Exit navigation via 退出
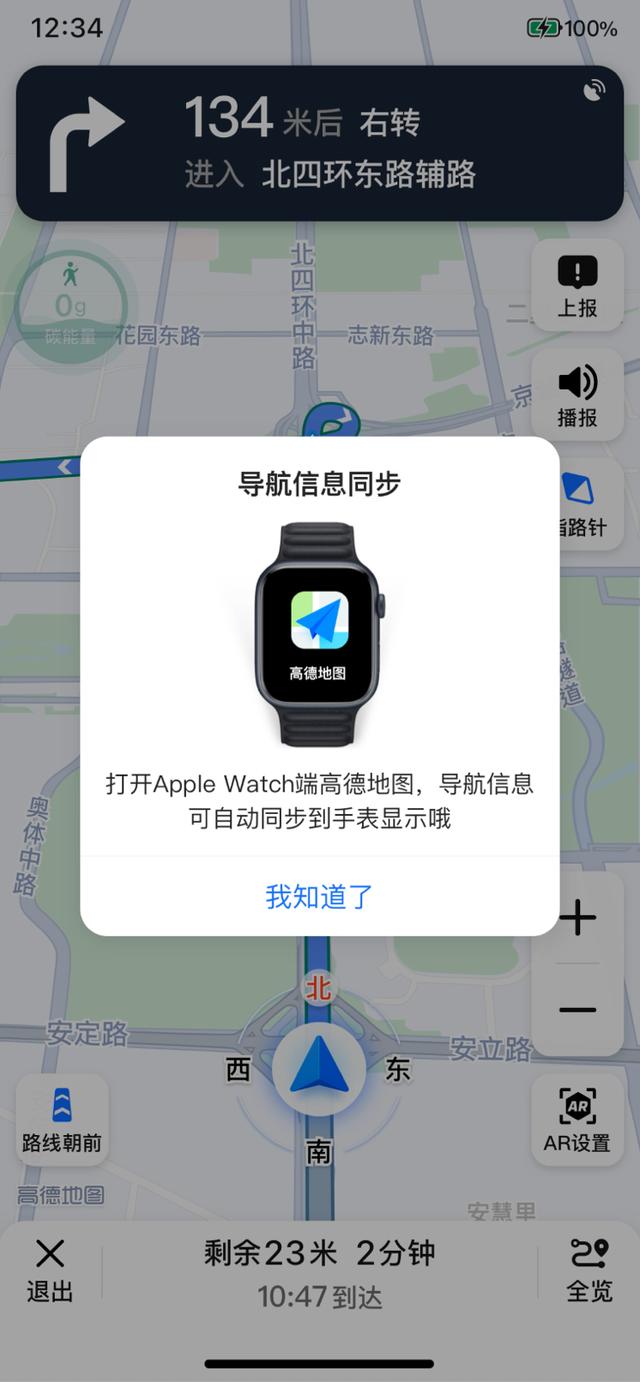 point(50,1270)
